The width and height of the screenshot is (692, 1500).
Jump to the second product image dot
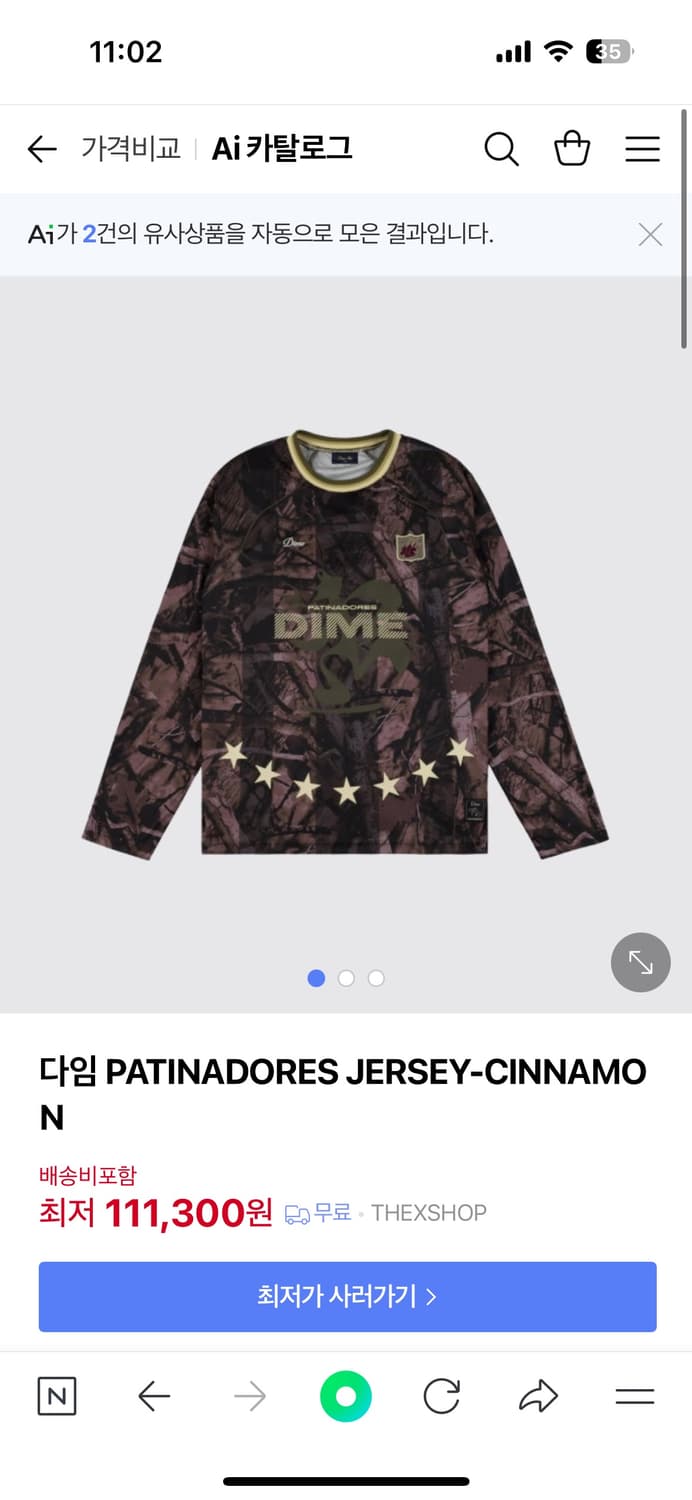coord(346,978)
